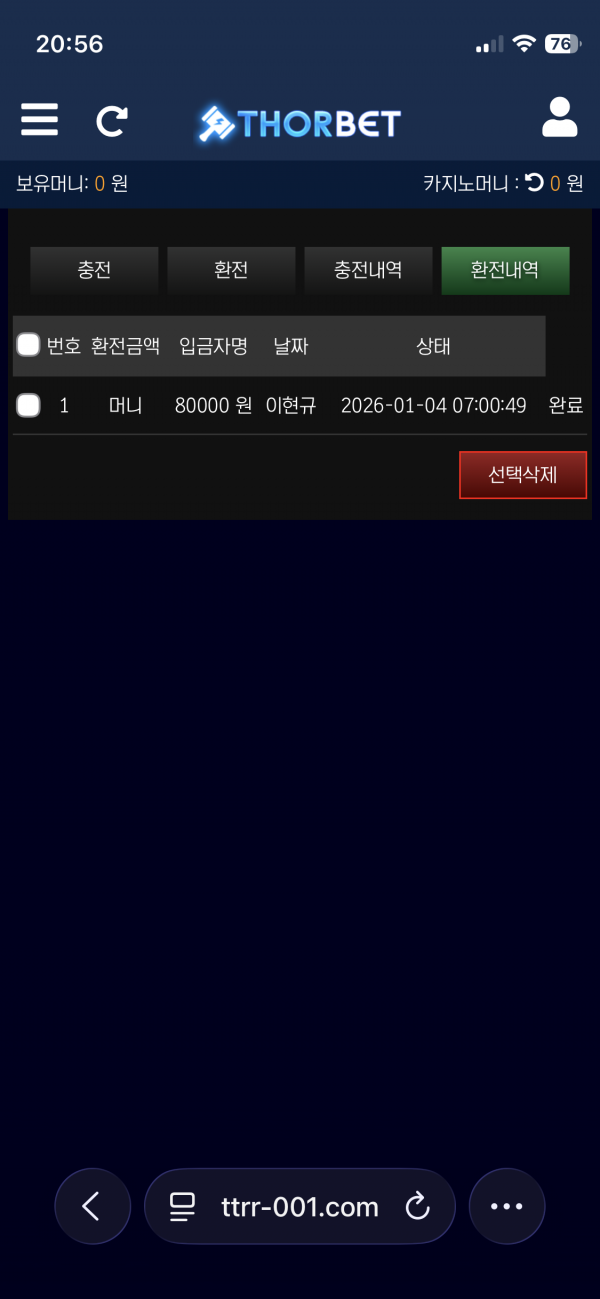Tap the THORBET logo to go home
The width and height of the screenshot is (600, 1299).
(299, 123)
